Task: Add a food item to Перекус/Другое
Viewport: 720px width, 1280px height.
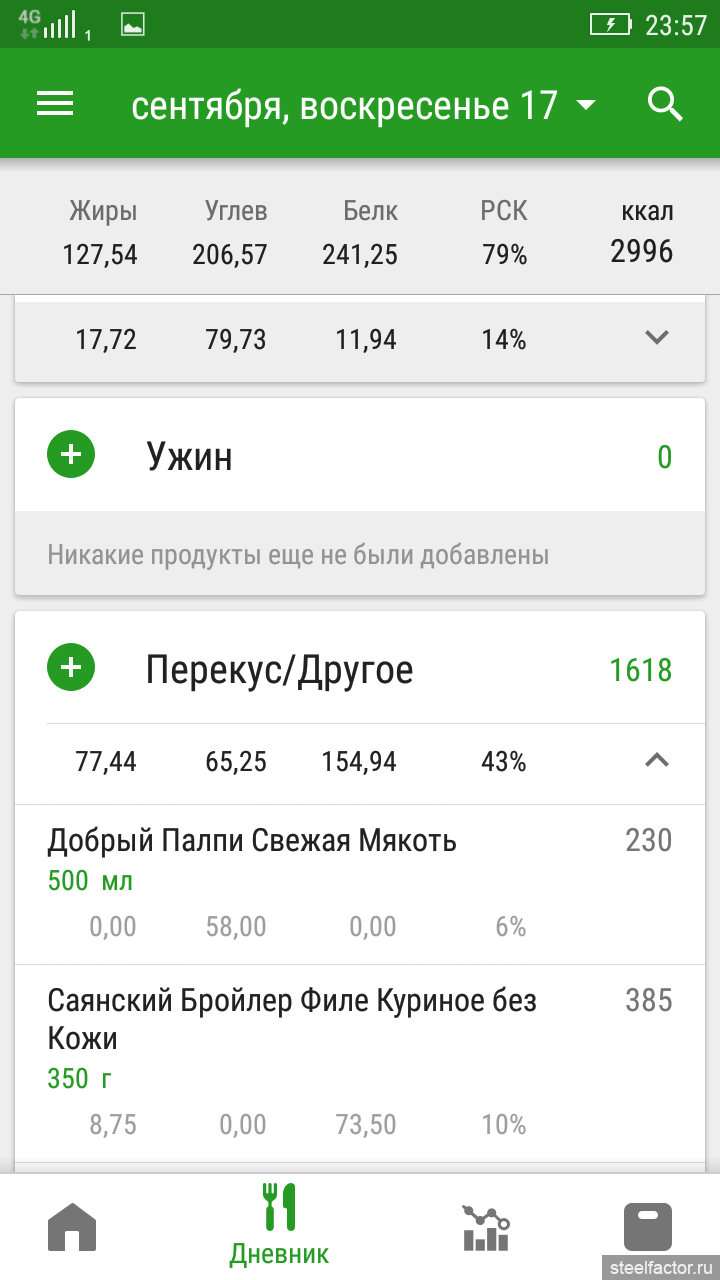Action: tap(71, 668)
